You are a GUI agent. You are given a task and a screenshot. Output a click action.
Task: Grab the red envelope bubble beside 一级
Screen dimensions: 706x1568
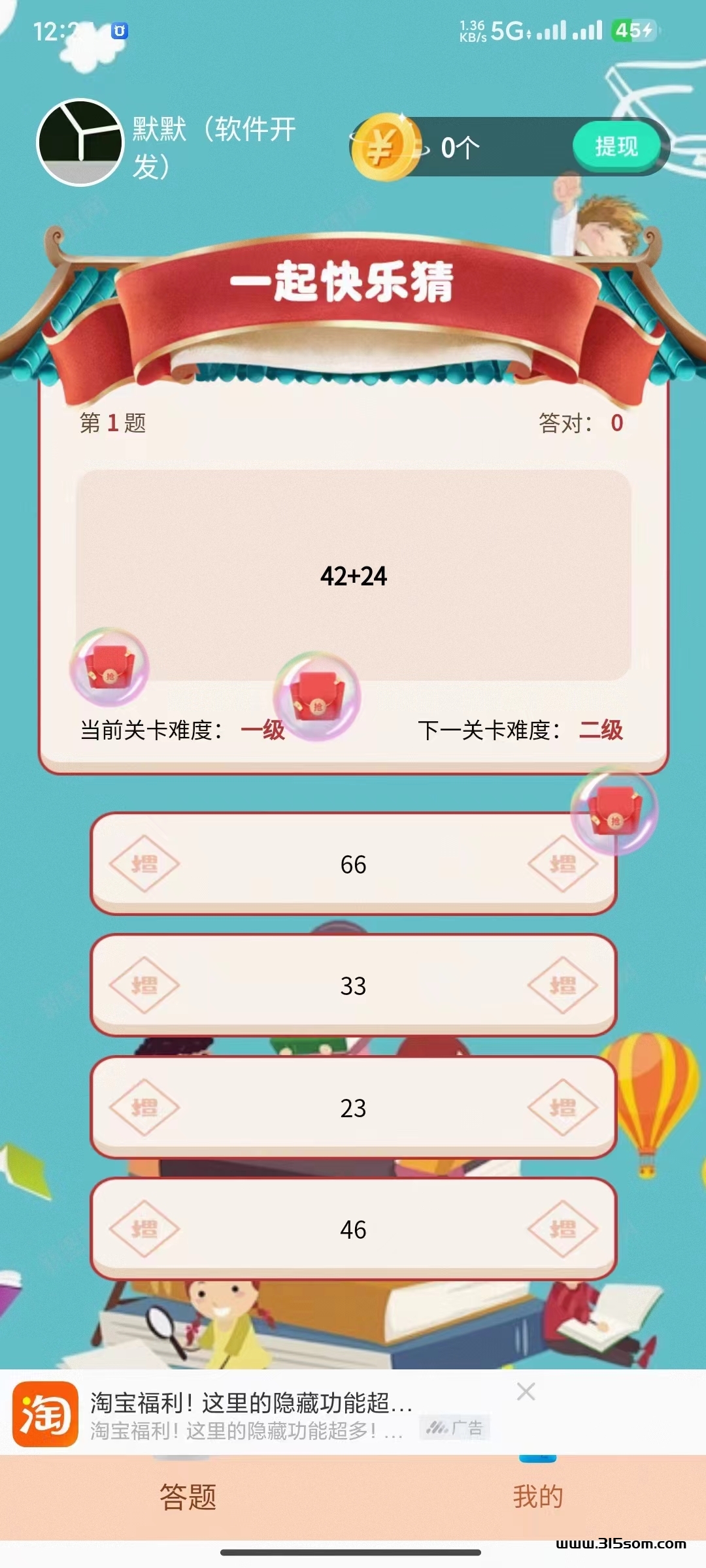[x=317, y=696]
